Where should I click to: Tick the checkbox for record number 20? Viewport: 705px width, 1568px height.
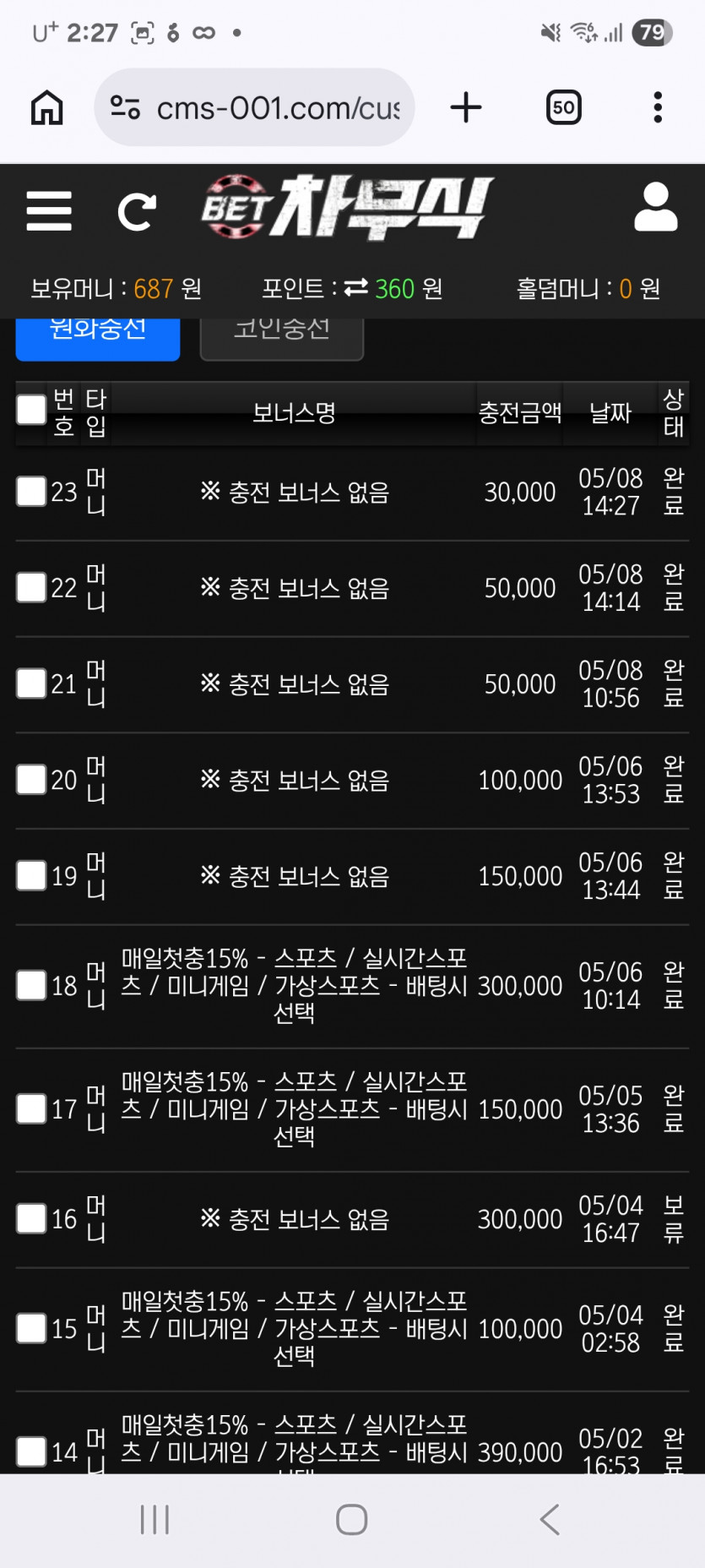point(31,780)
